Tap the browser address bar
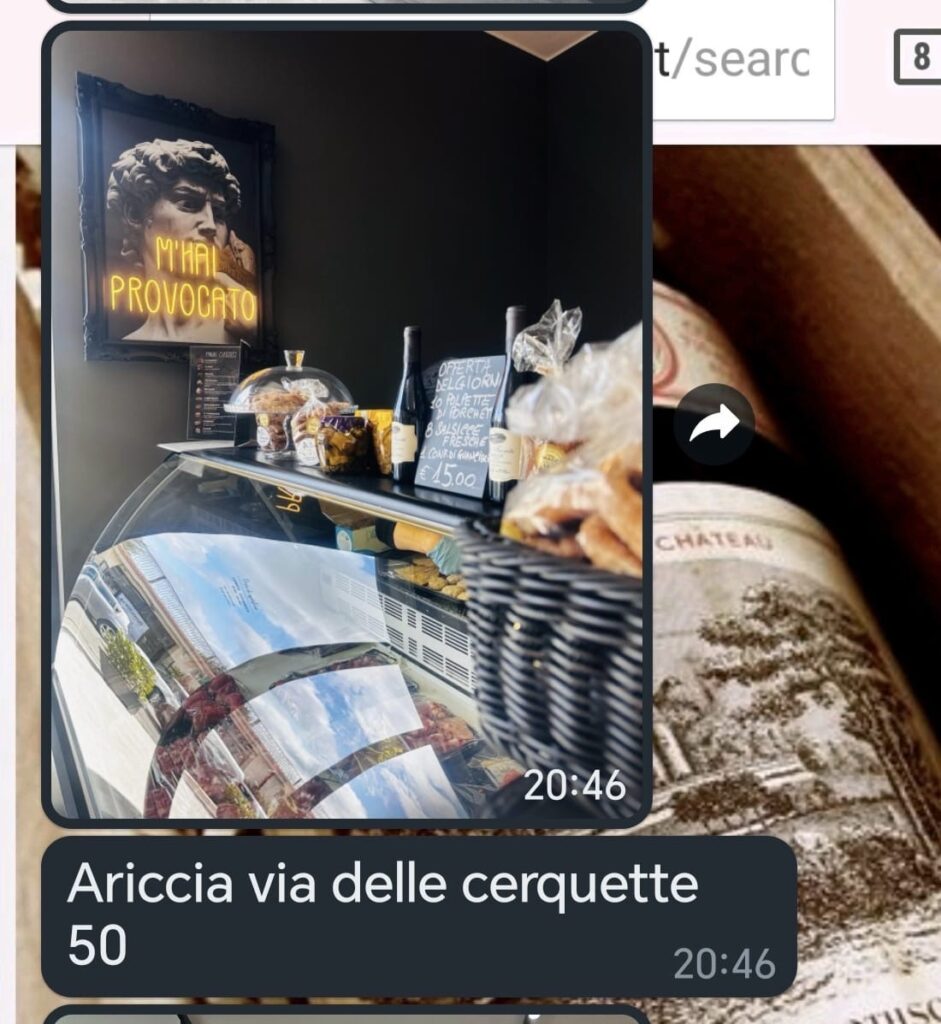The height and width of the screenshot is (1024, 941). [738, 60]
